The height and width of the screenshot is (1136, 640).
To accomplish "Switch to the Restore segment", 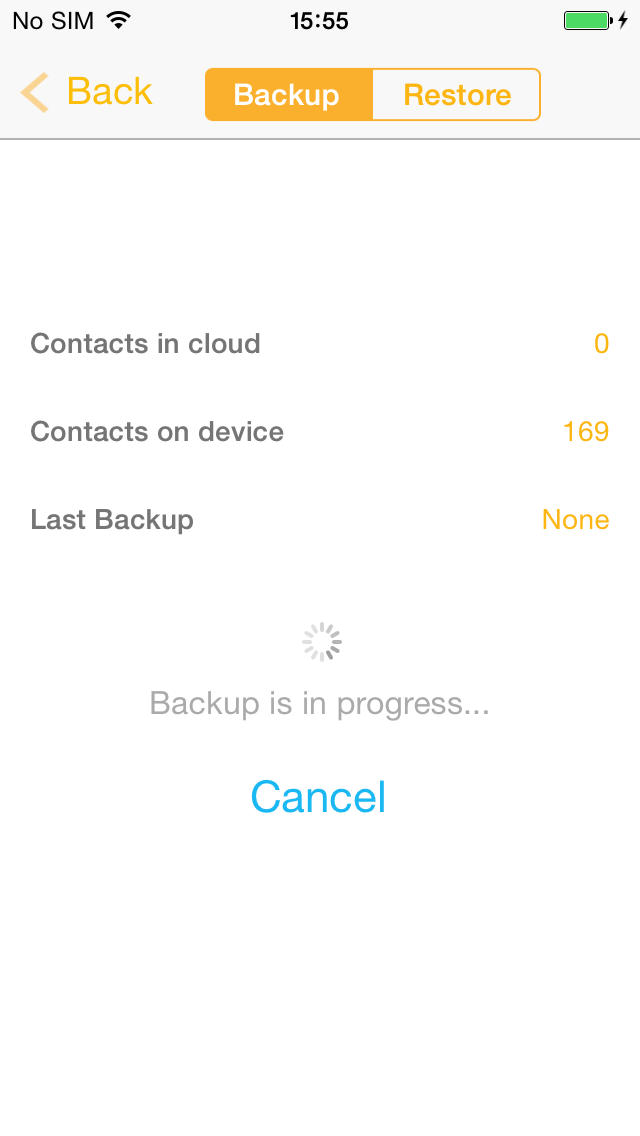I will click(457, 95).
